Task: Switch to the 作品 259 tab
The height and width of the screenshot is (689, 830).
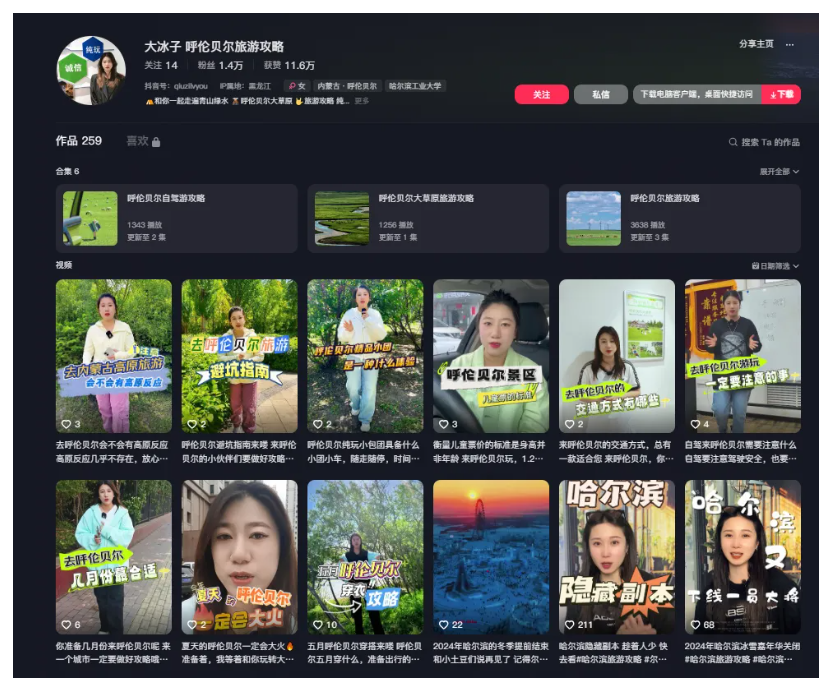Action: [x=79, y=141]
